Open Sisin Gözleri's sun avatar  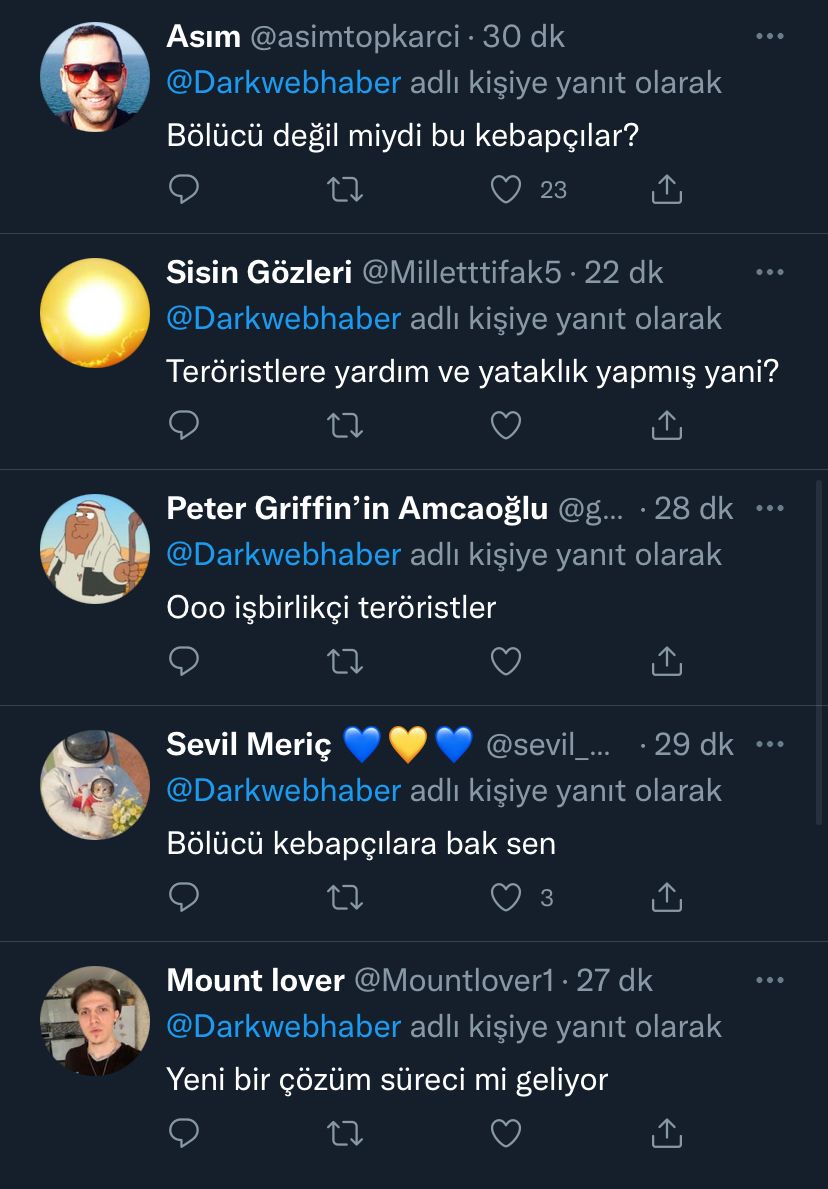coord(95,312)
